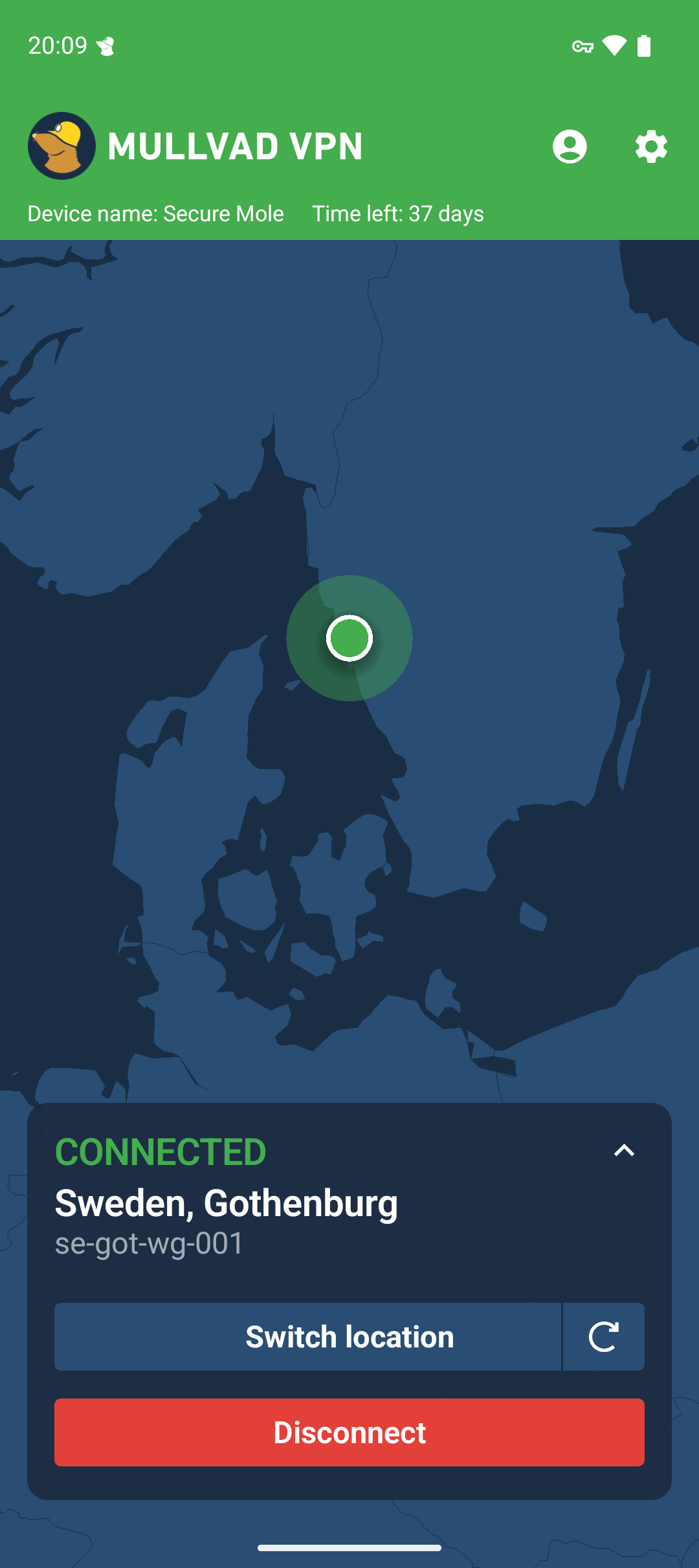Tap the Switch location button
This screenshot has width=699, height=1568.
click(x=308, y=1337)
